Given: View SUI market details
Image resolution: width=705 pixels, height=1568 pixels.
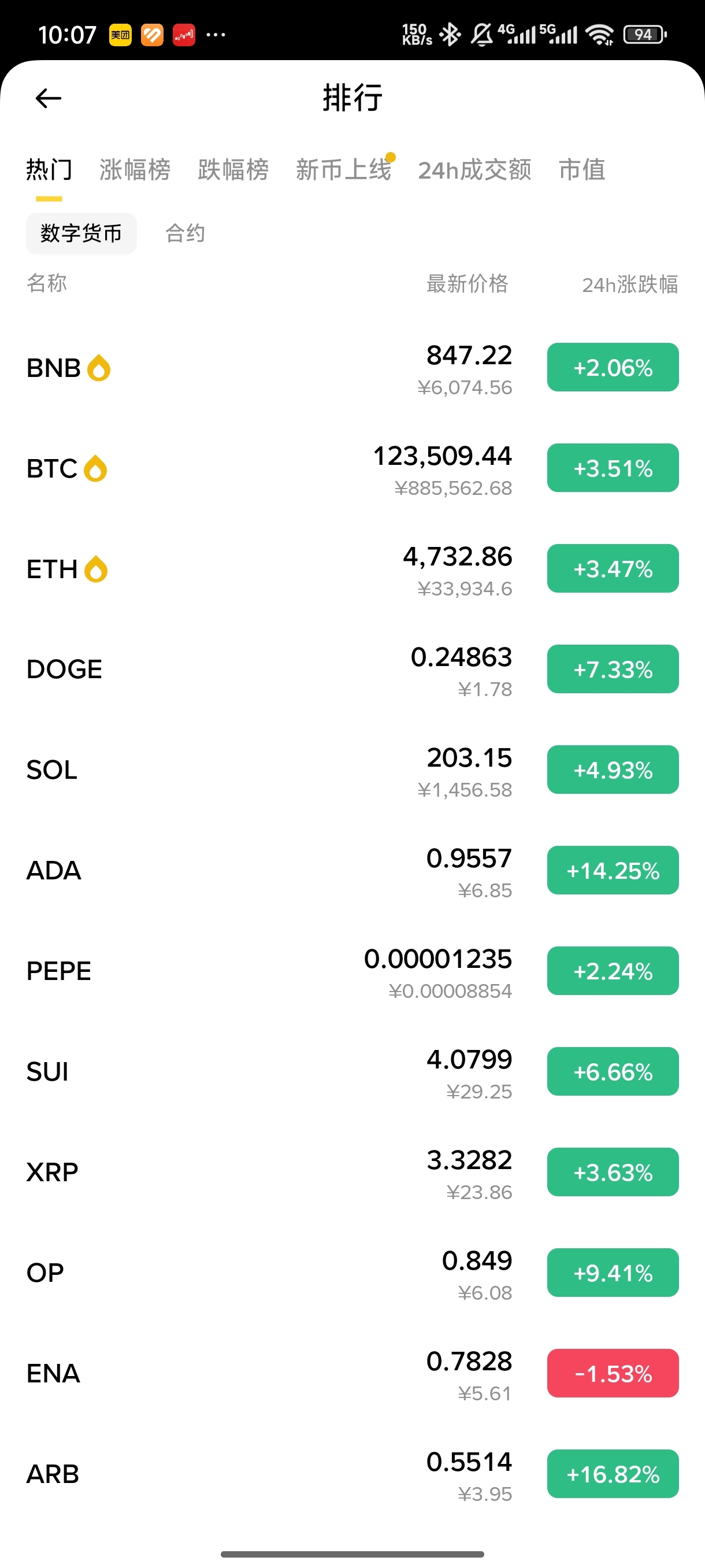Looking at the screenshot, I should pyautogui.click(x=353, y=1071).
